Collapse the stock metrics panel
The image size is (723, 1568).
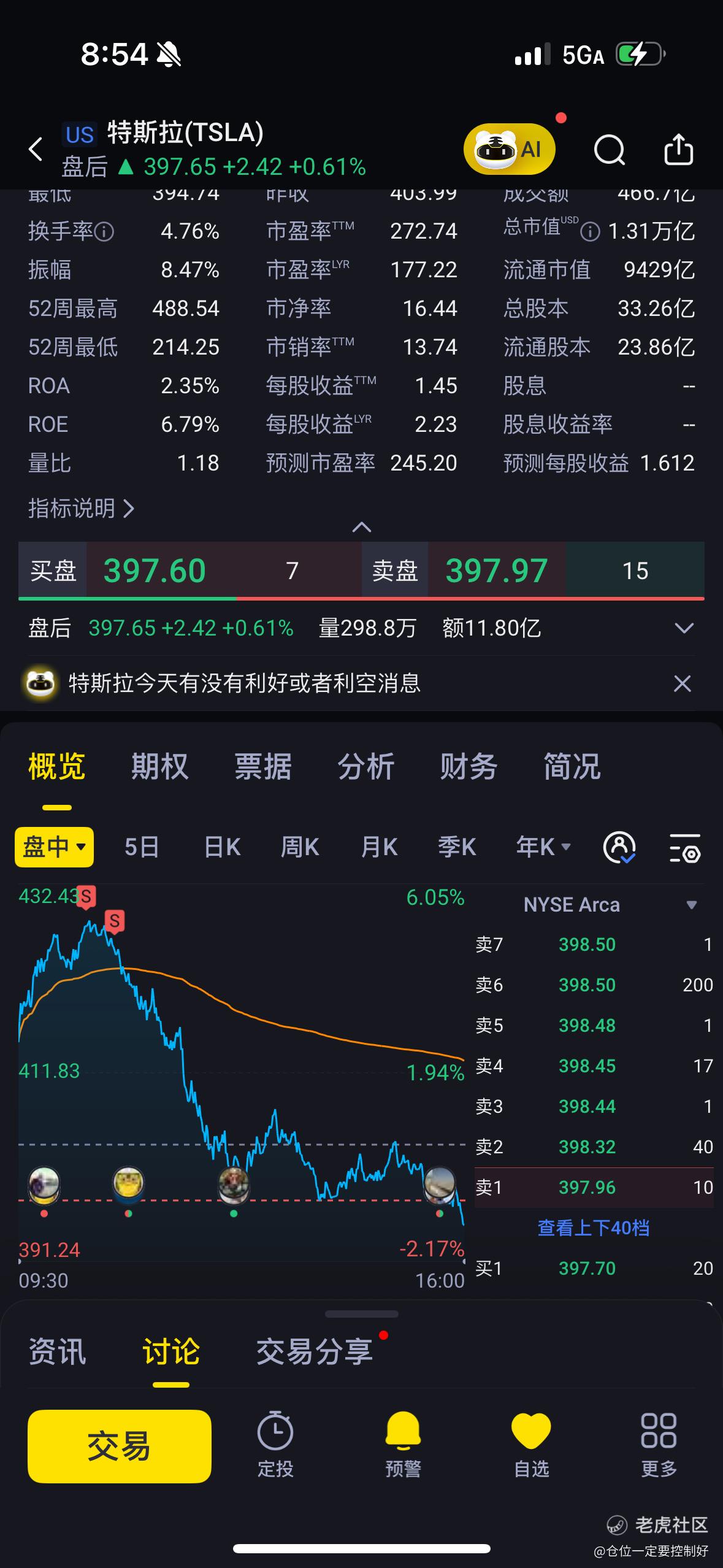click(361, 527)
